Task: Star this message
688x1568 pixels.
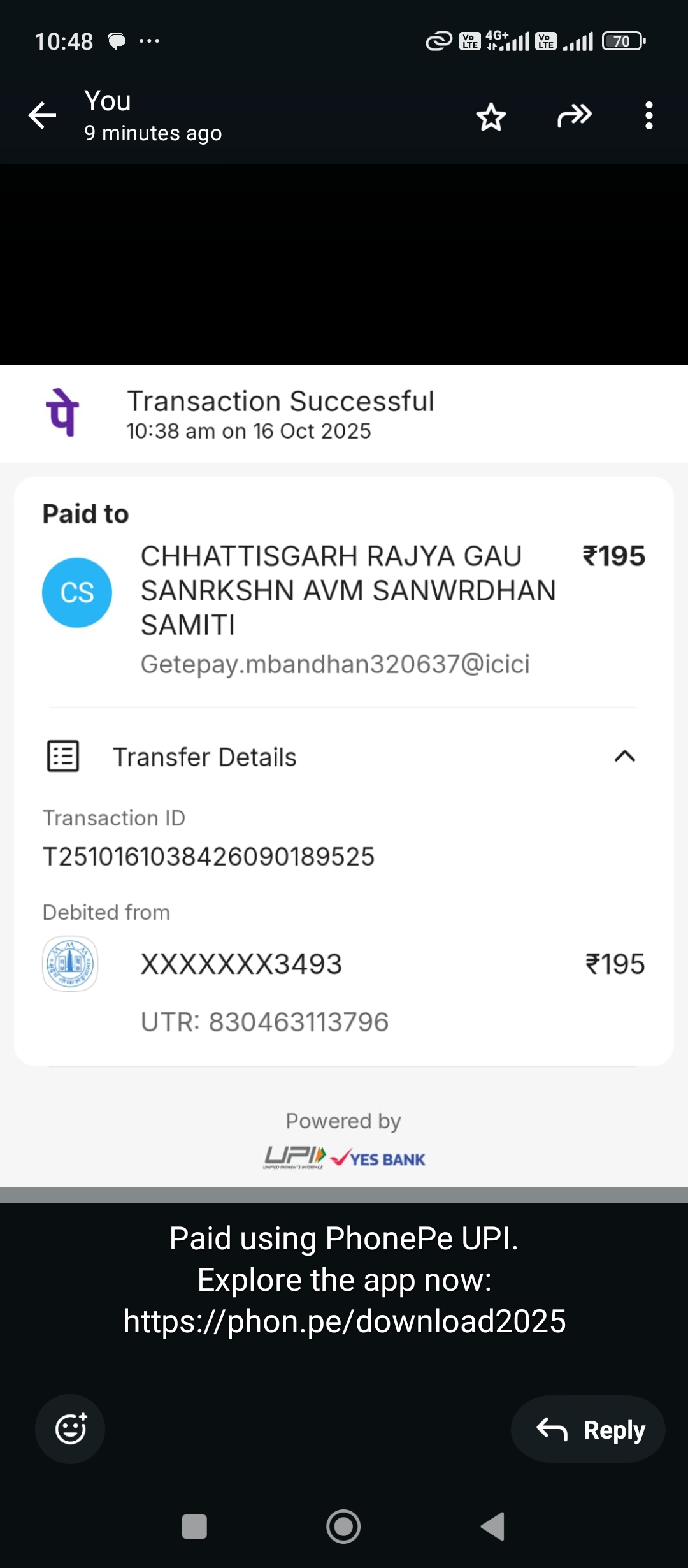Action: (x=491, y=117)
